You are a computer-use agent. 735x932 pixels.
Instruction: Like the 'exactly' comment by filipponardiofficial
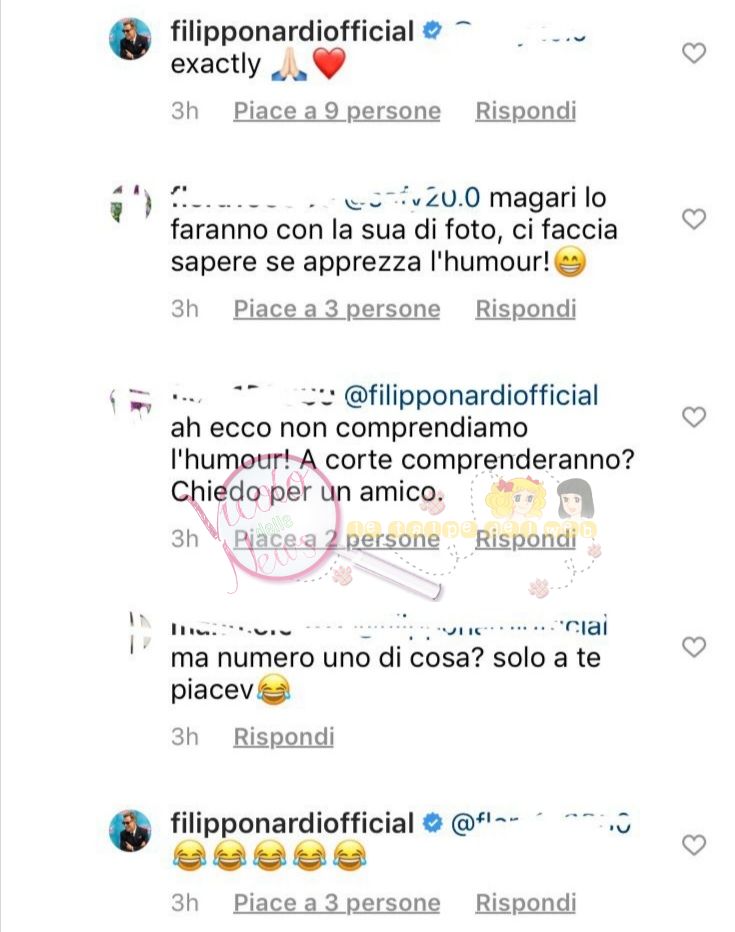coord(694,53)
